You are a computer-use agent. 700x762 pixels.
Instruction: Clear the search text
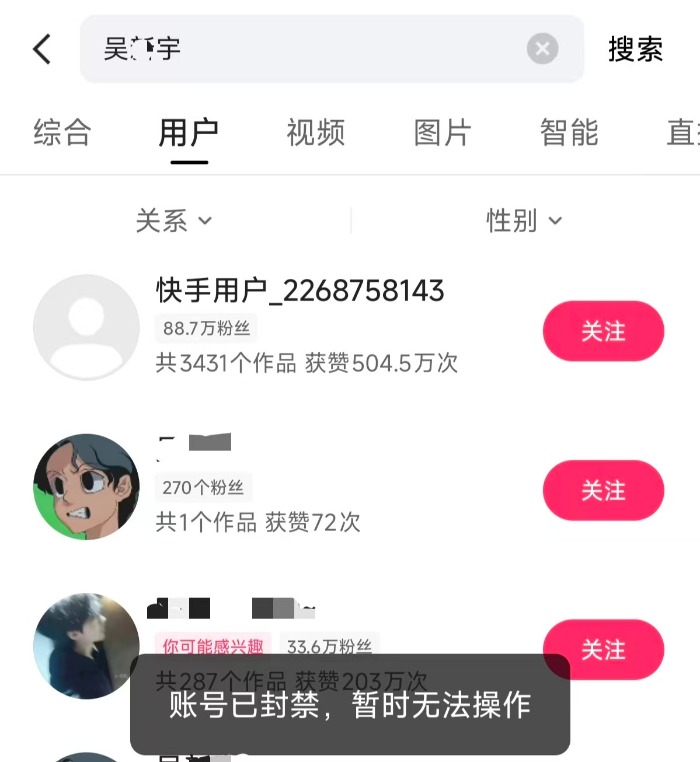tap(542, 49)
